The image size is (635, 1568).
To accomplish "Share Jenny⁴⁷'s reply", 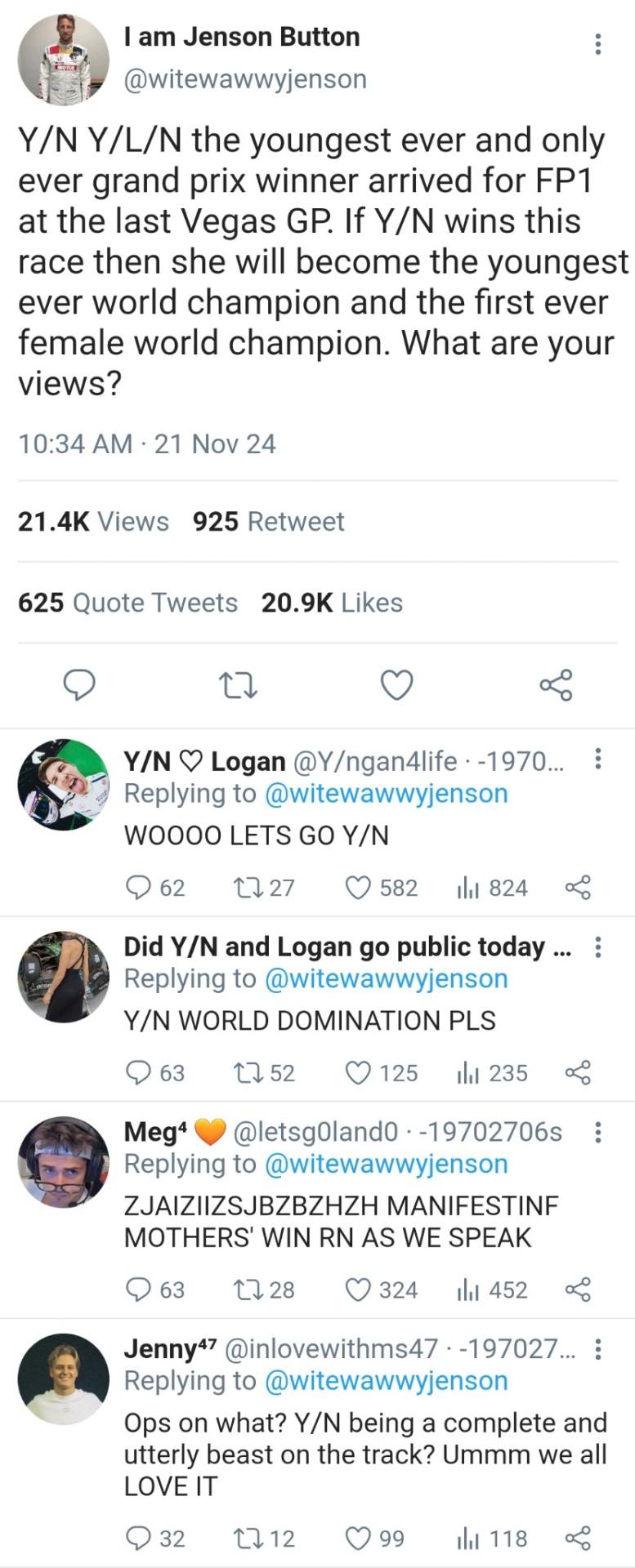I will click(578, 1539).
